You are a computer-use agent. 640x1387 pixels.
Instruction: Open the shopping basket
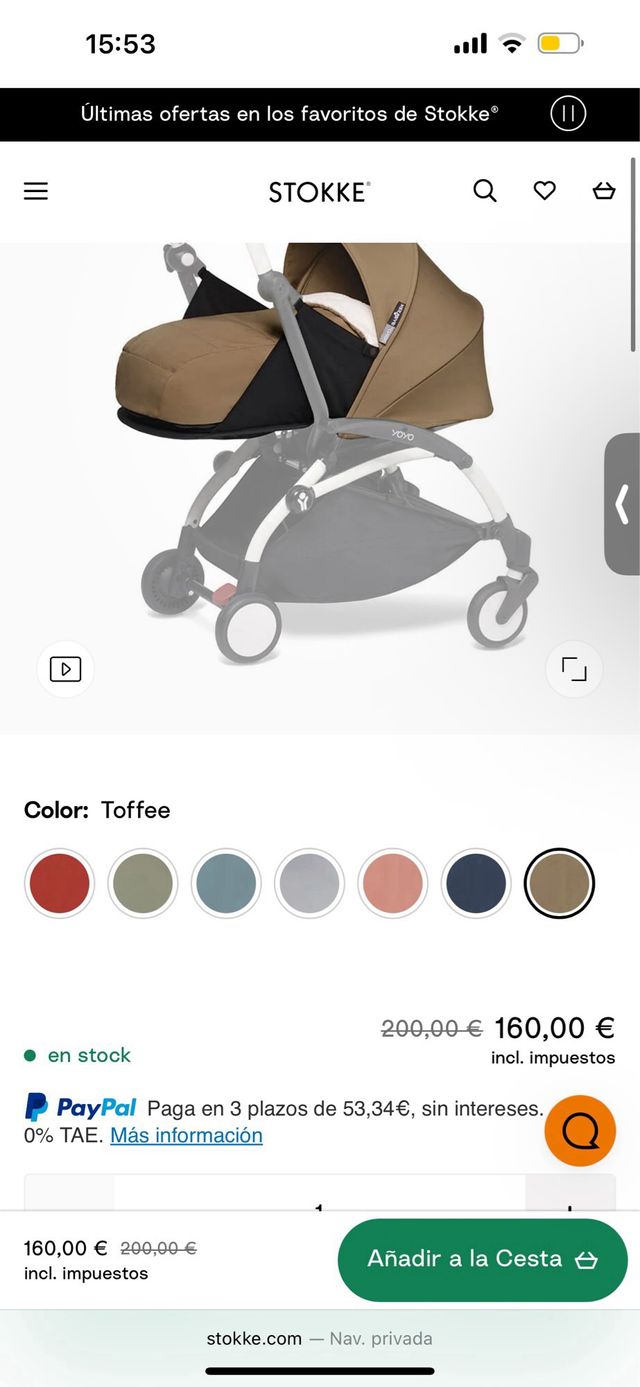click(x=604, y=191)
